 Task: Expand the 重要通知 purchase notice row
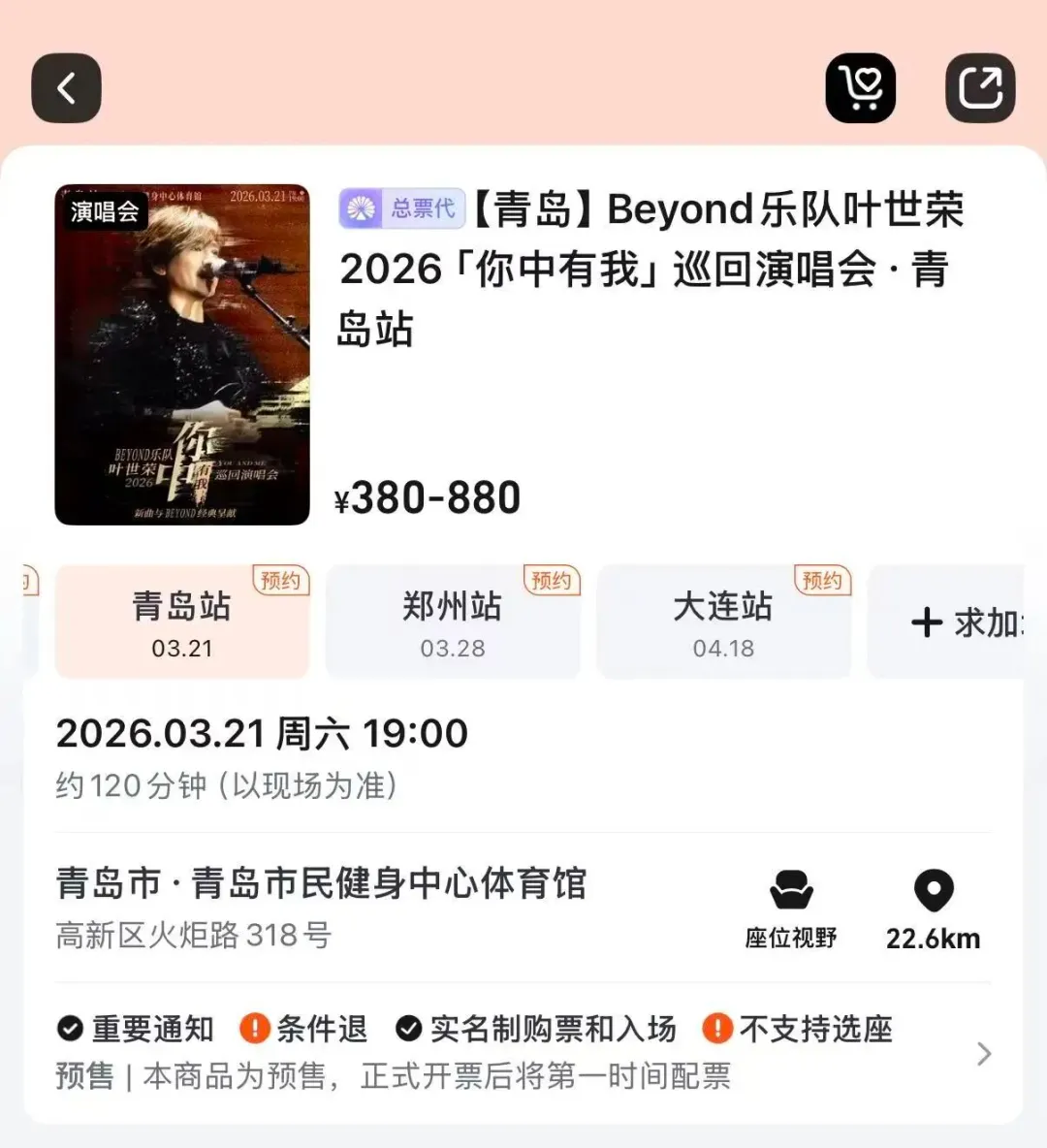pos(983,1053)
